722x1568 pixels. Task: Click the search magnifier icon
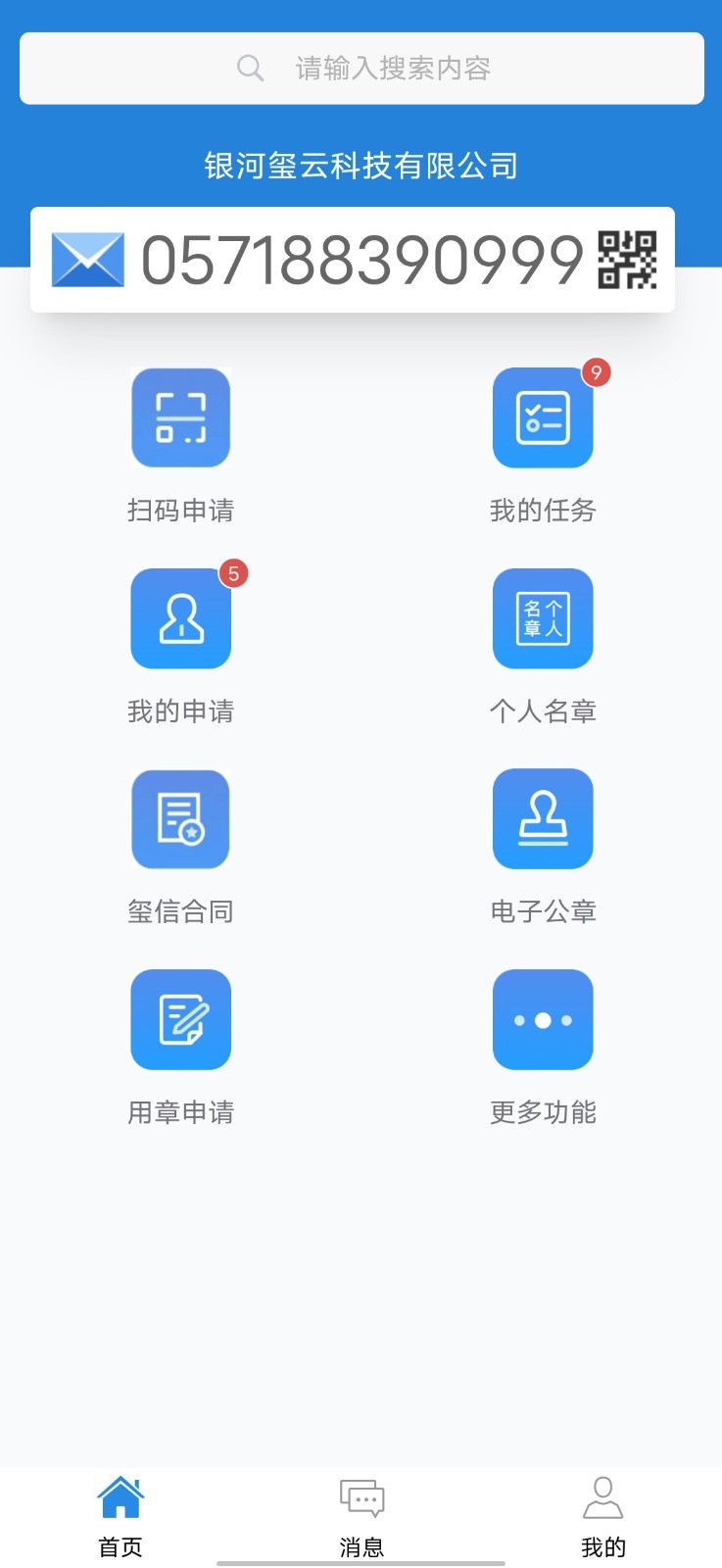(249, 68)
